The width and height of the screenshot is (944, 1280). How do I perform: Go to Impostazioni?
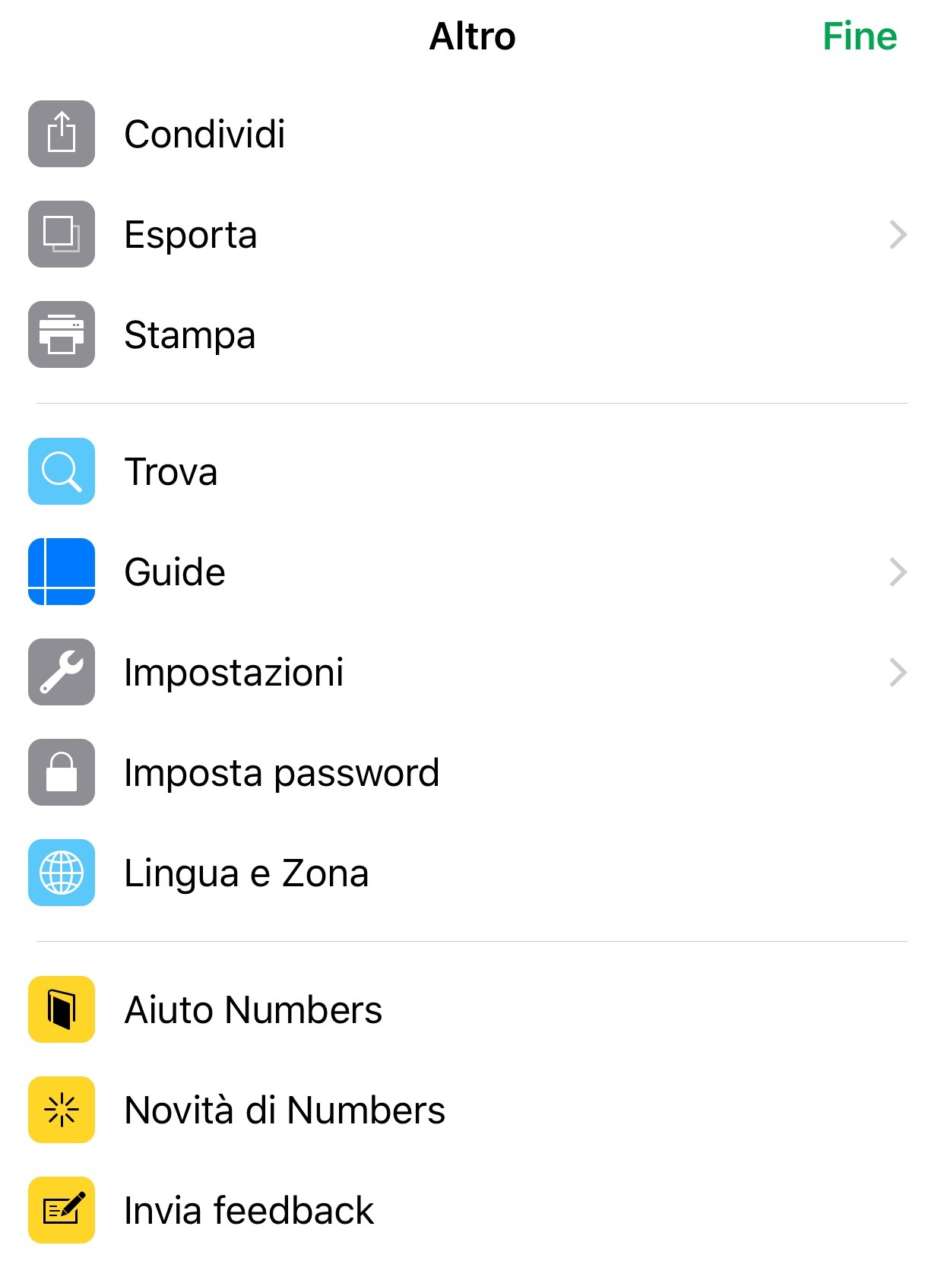coord(233,673)
